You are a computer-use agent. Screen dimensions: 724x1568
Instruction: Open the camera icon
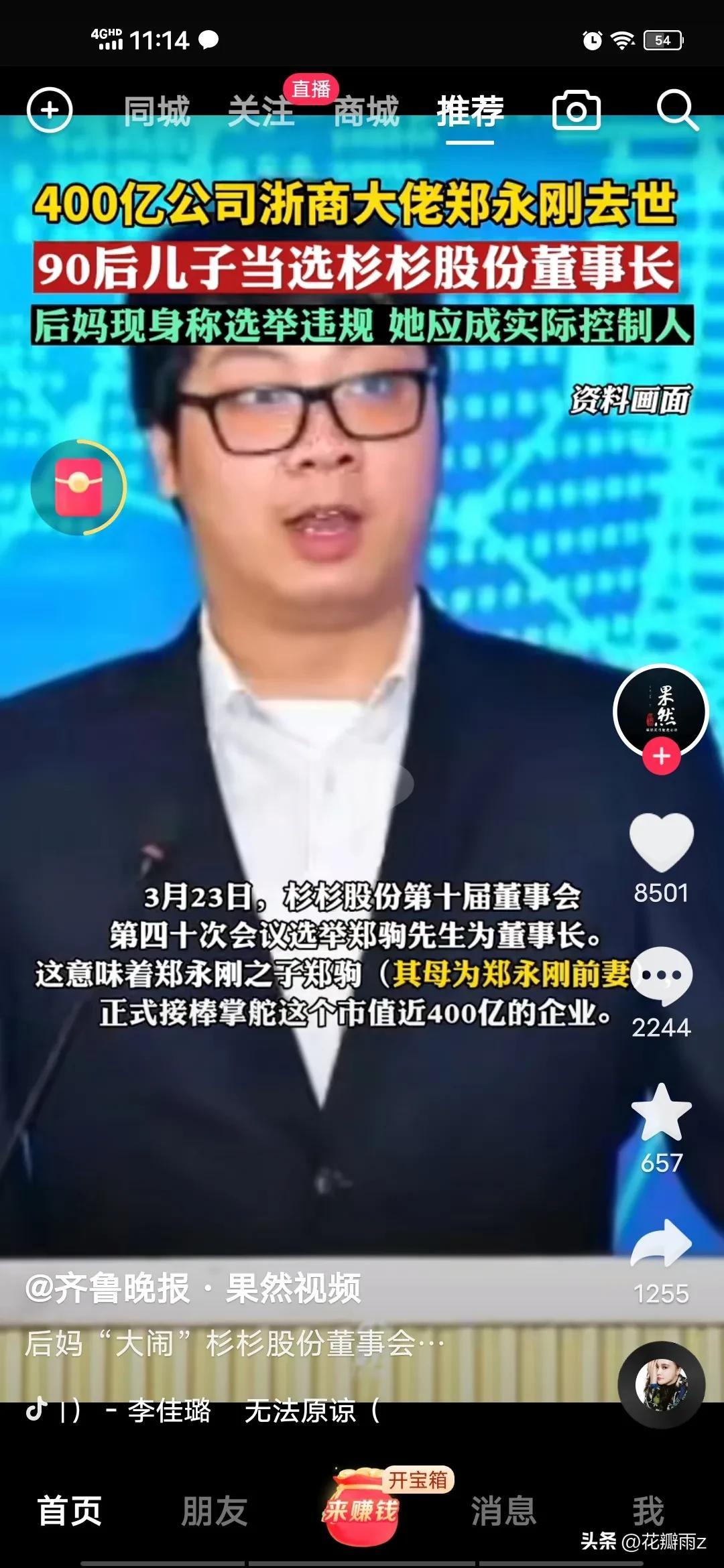point(576,110)
